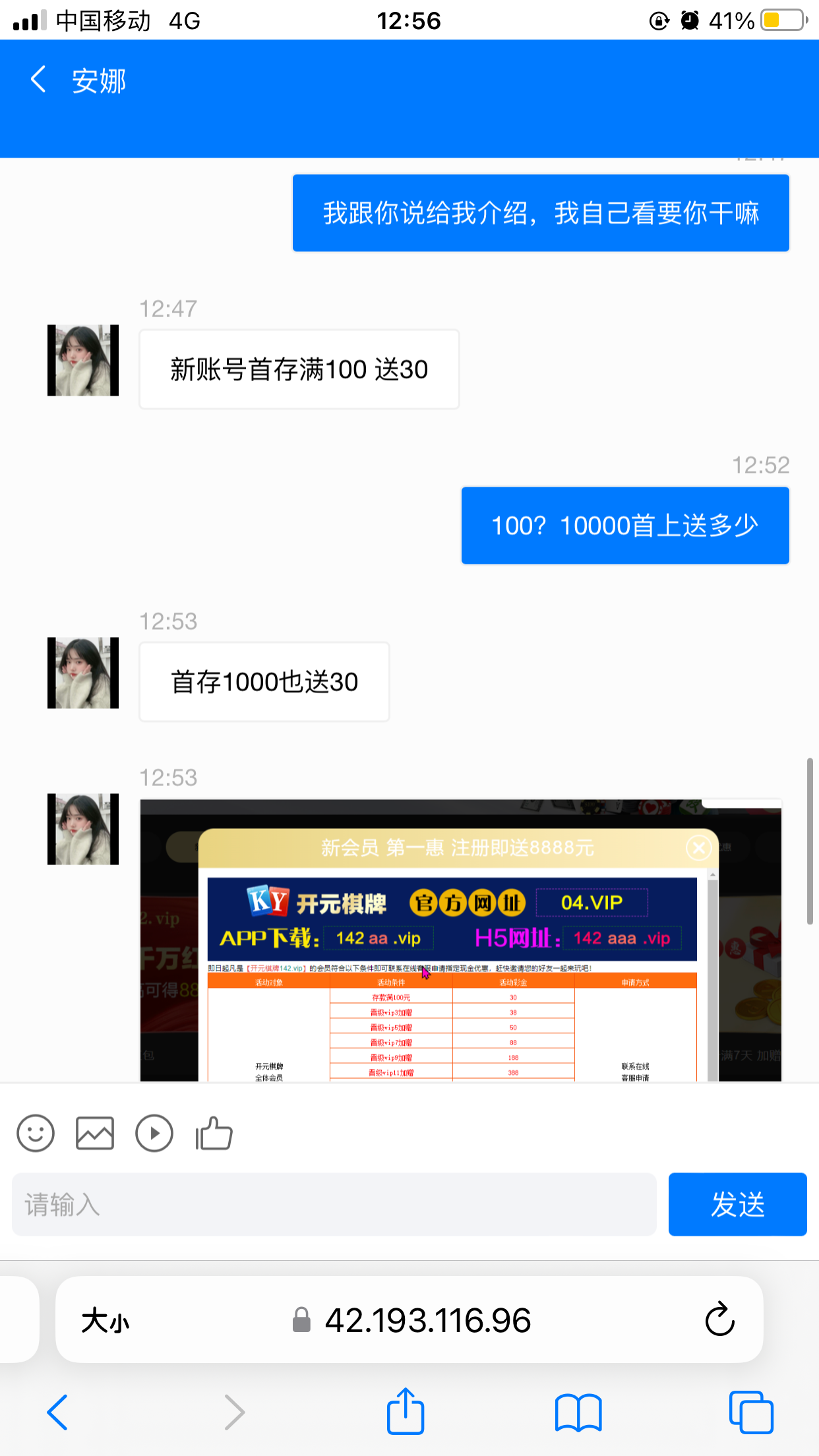Share this page from Safari toolbar
Image resolution: width=819 pixels, height=1456 pixels.
405,1411
